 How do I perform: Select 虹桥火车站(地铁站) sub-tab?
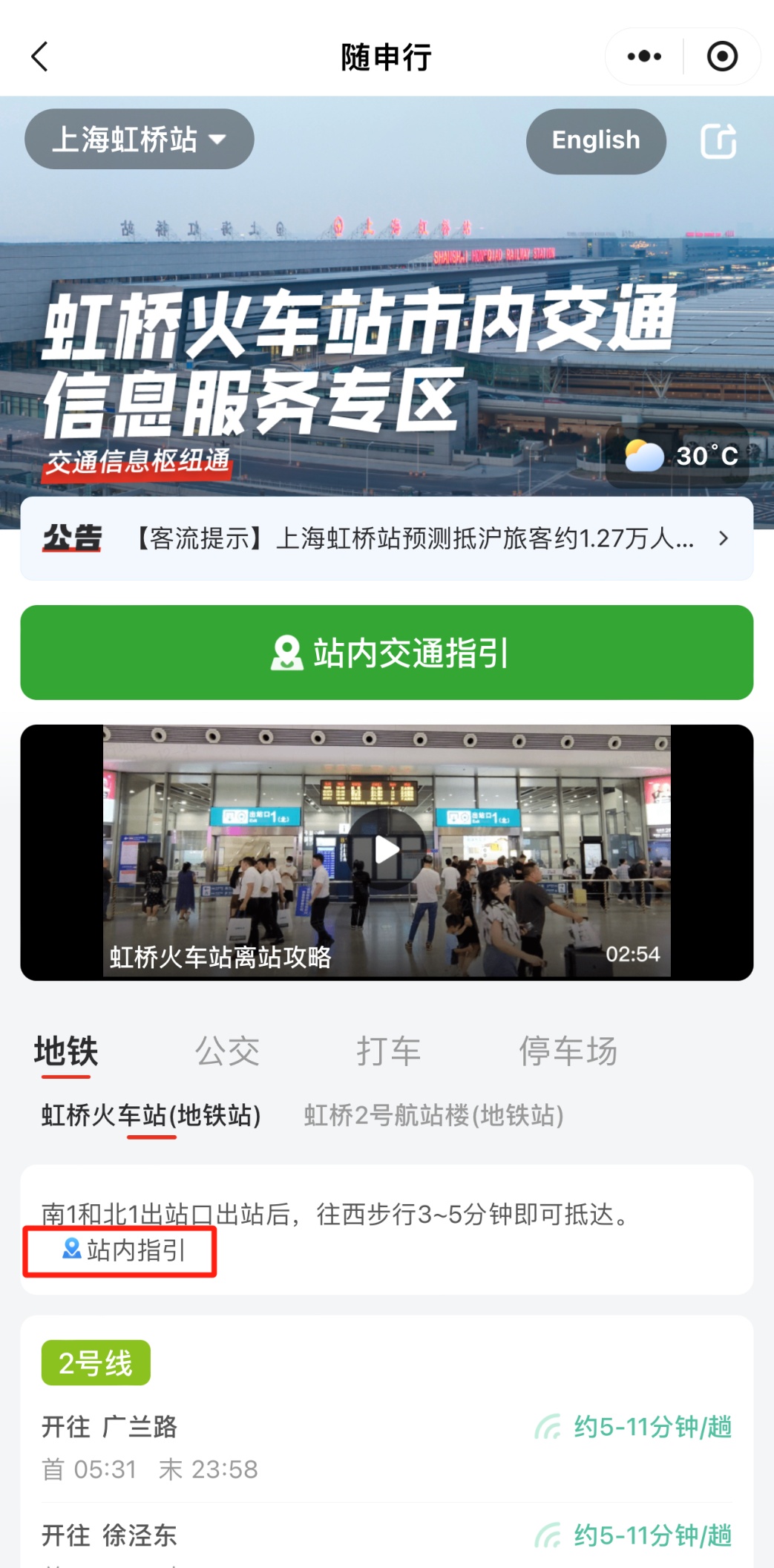click(x=151, y=1115)
